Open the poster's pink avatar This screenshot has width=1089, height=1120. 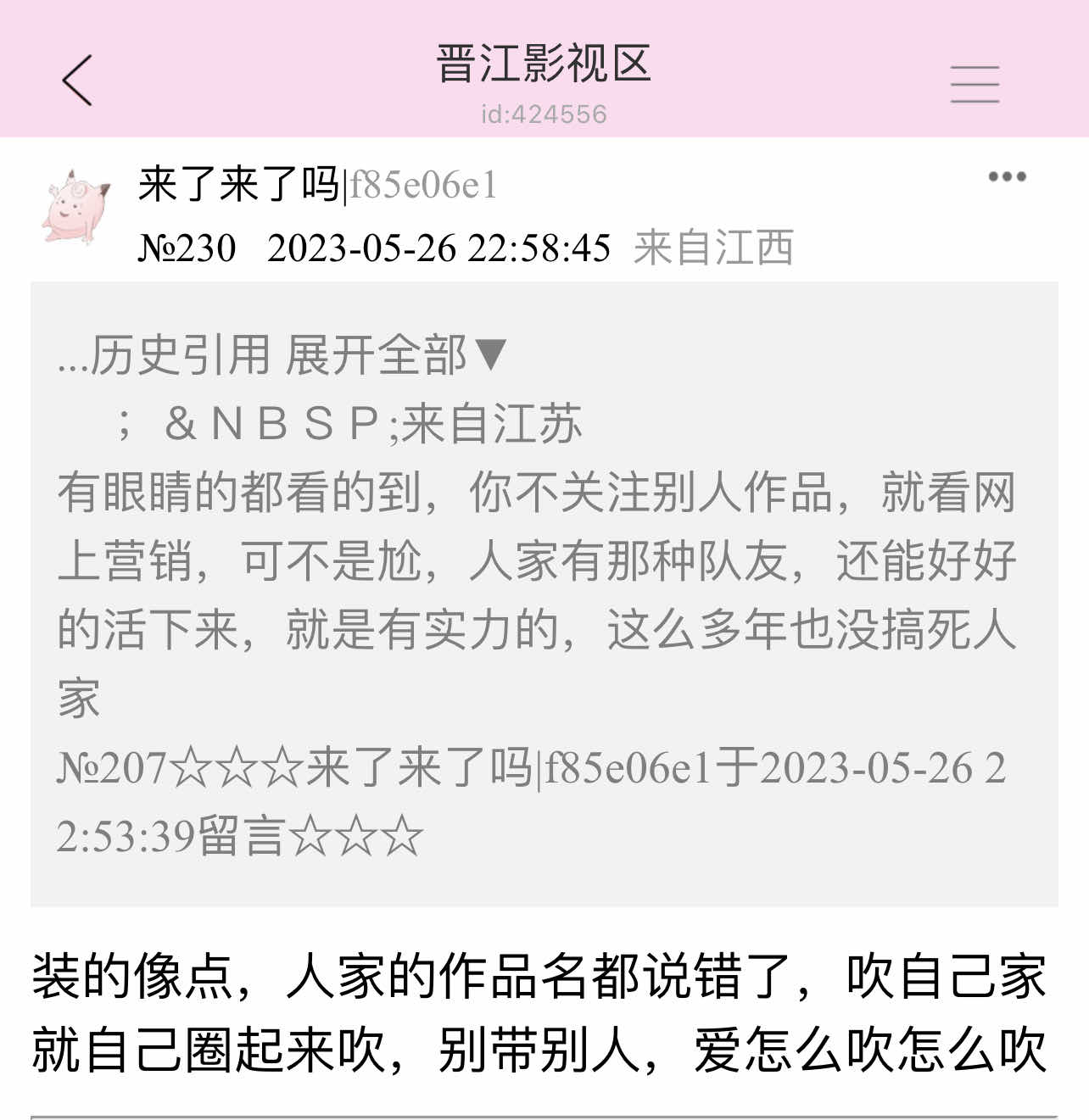click(x=76, y=207)
